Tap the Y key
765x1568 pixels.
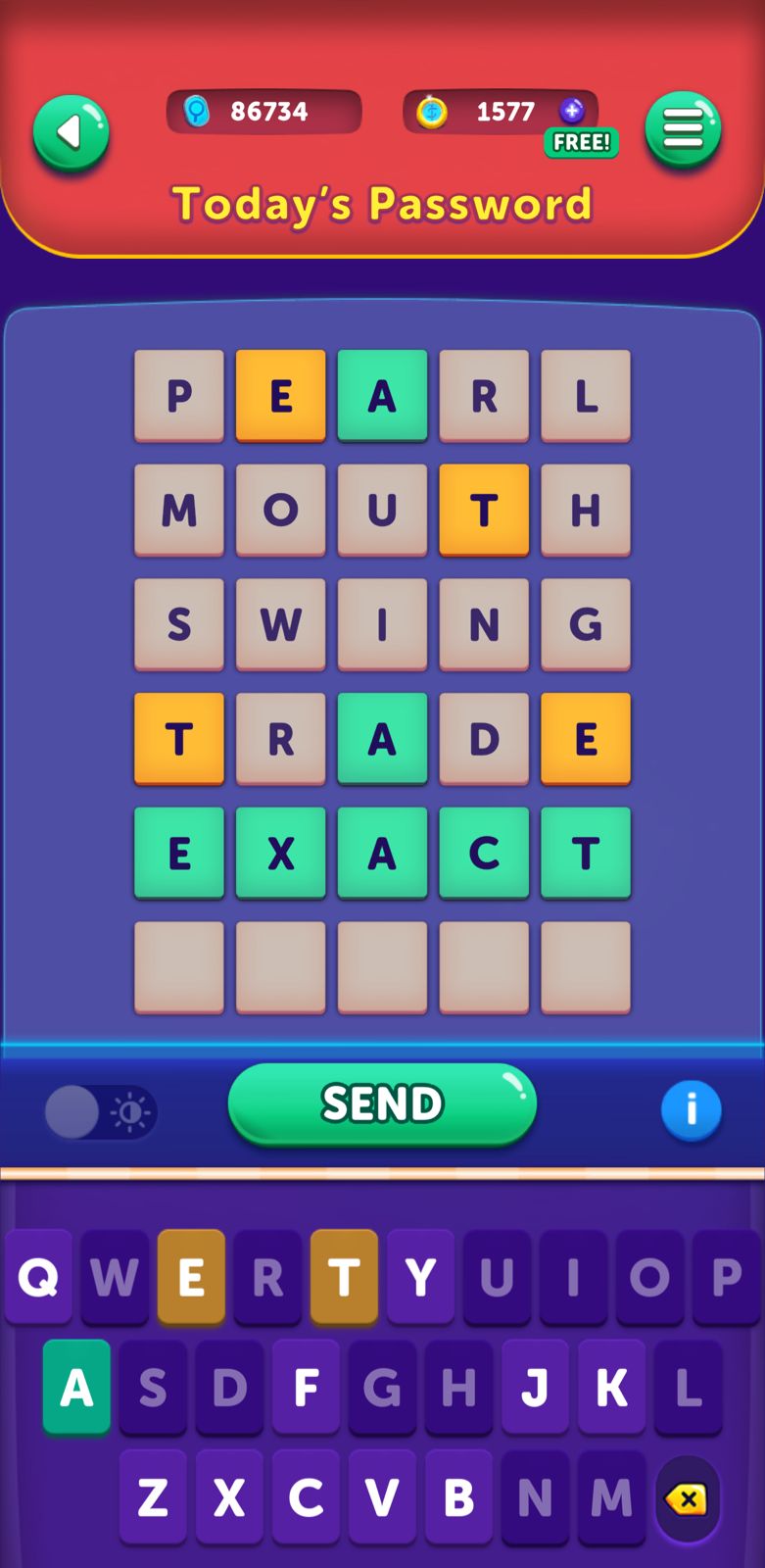point(420,1277)
